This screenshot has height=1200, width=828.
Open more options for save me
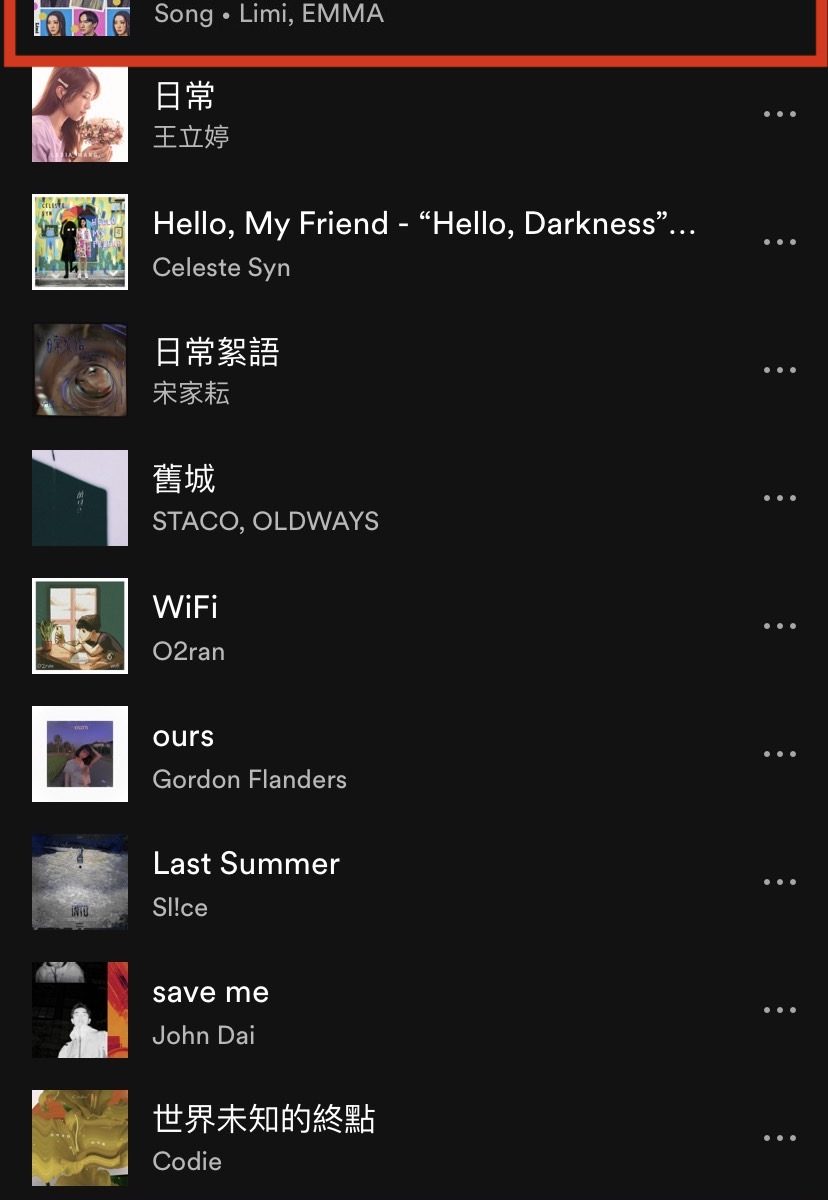779,1010
